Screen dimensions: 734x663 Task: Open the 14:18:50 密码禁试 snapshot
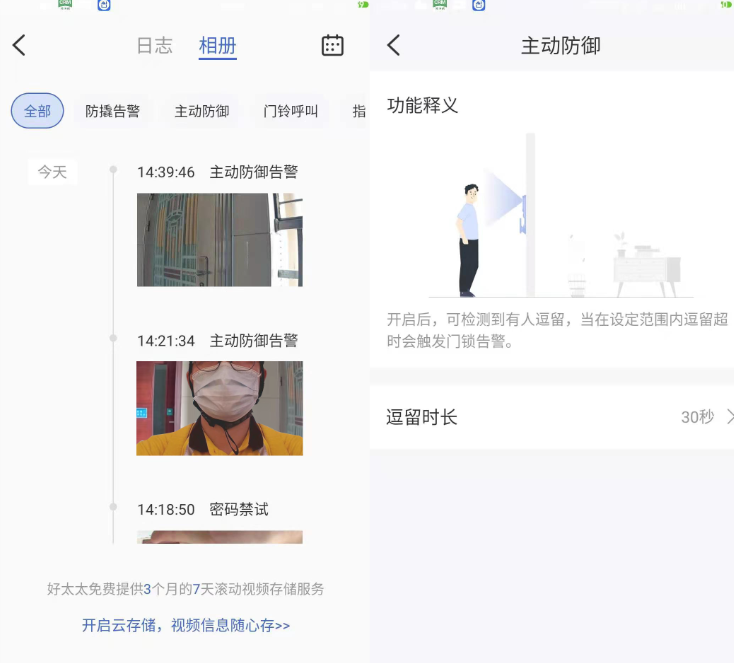coord(219,536)
